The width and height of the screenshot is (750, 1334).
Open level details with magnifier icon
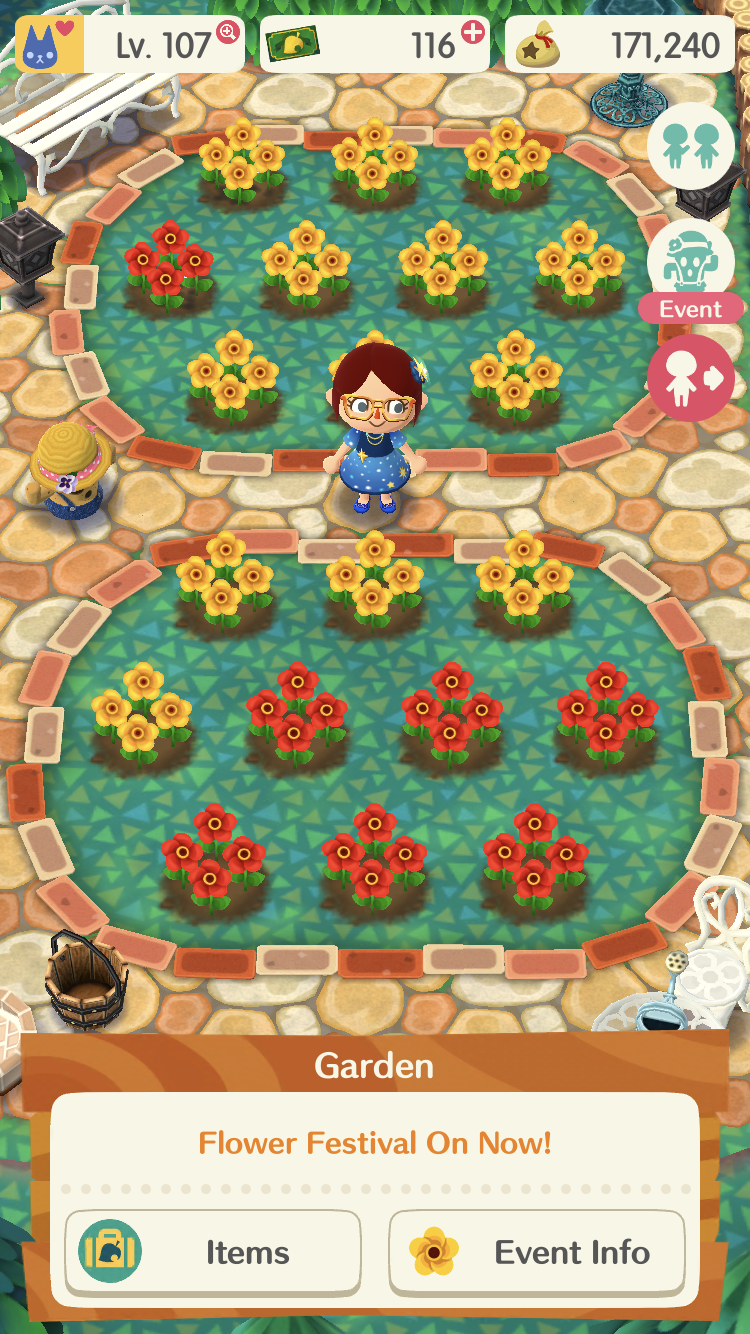(x=229, y=33)
